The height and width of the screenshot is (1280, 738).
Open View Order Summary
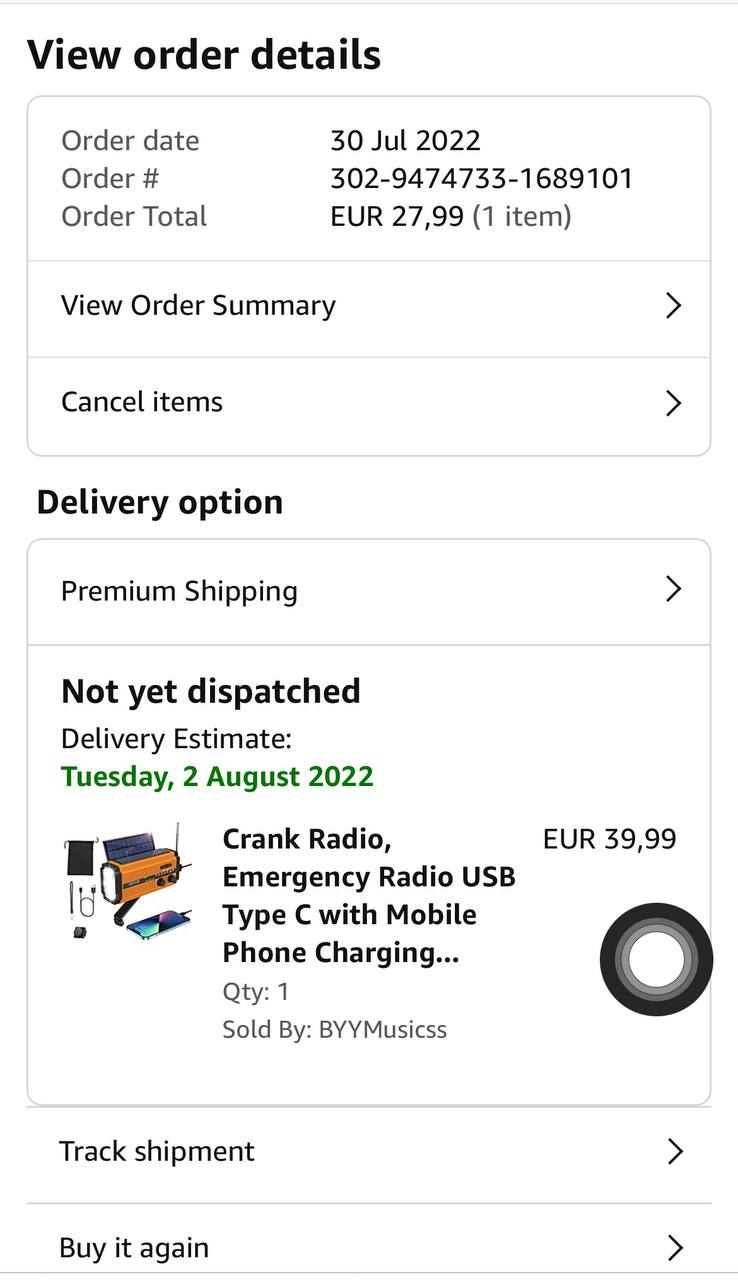(369, 306)
